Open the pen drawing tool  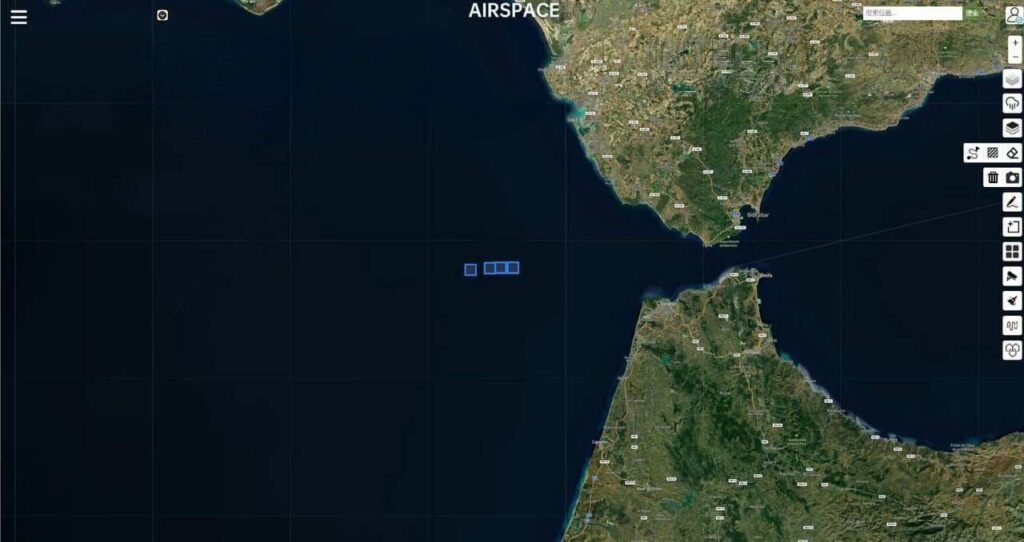coord(1012,202)
